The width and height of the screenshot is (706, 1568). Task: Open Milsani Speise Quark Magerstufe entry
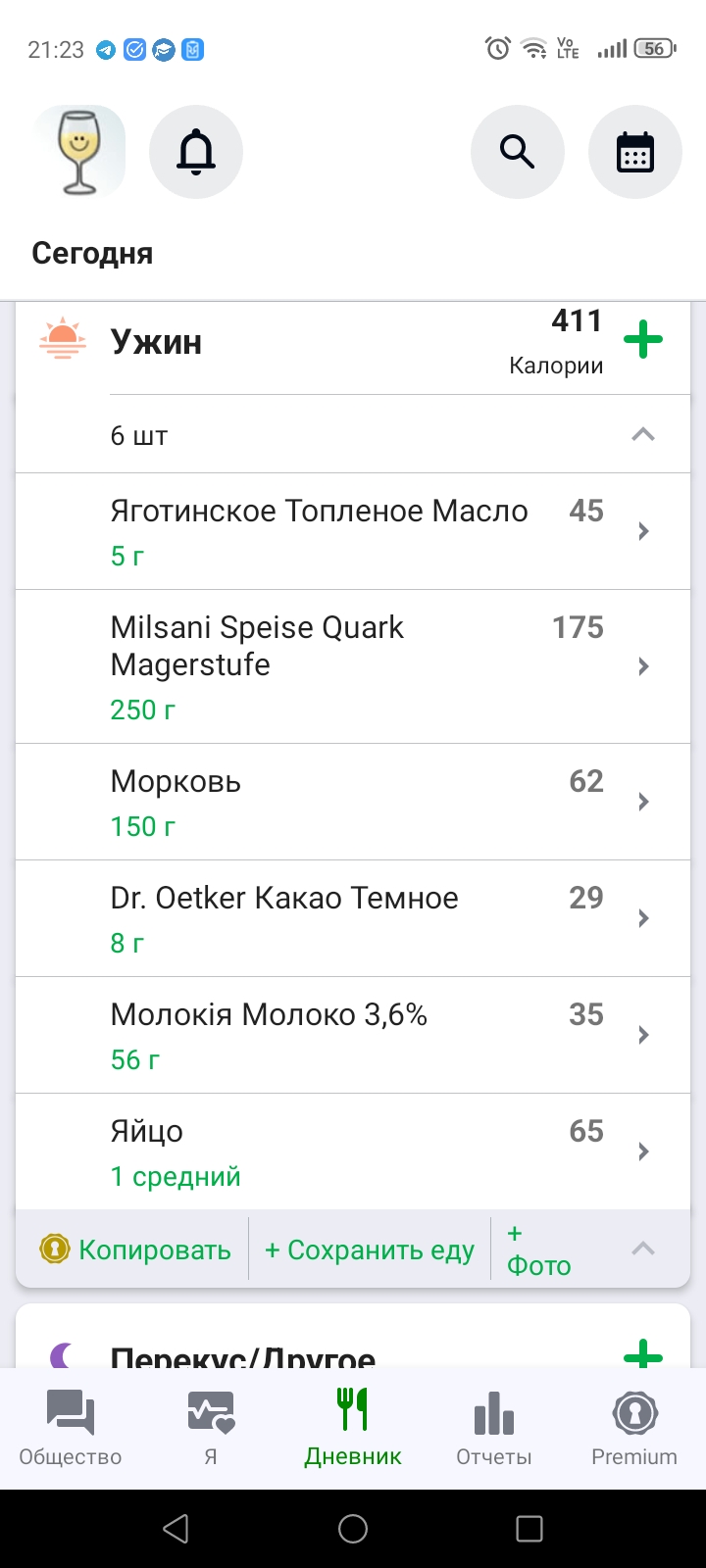pyautogui.click(x=353, y=666)
